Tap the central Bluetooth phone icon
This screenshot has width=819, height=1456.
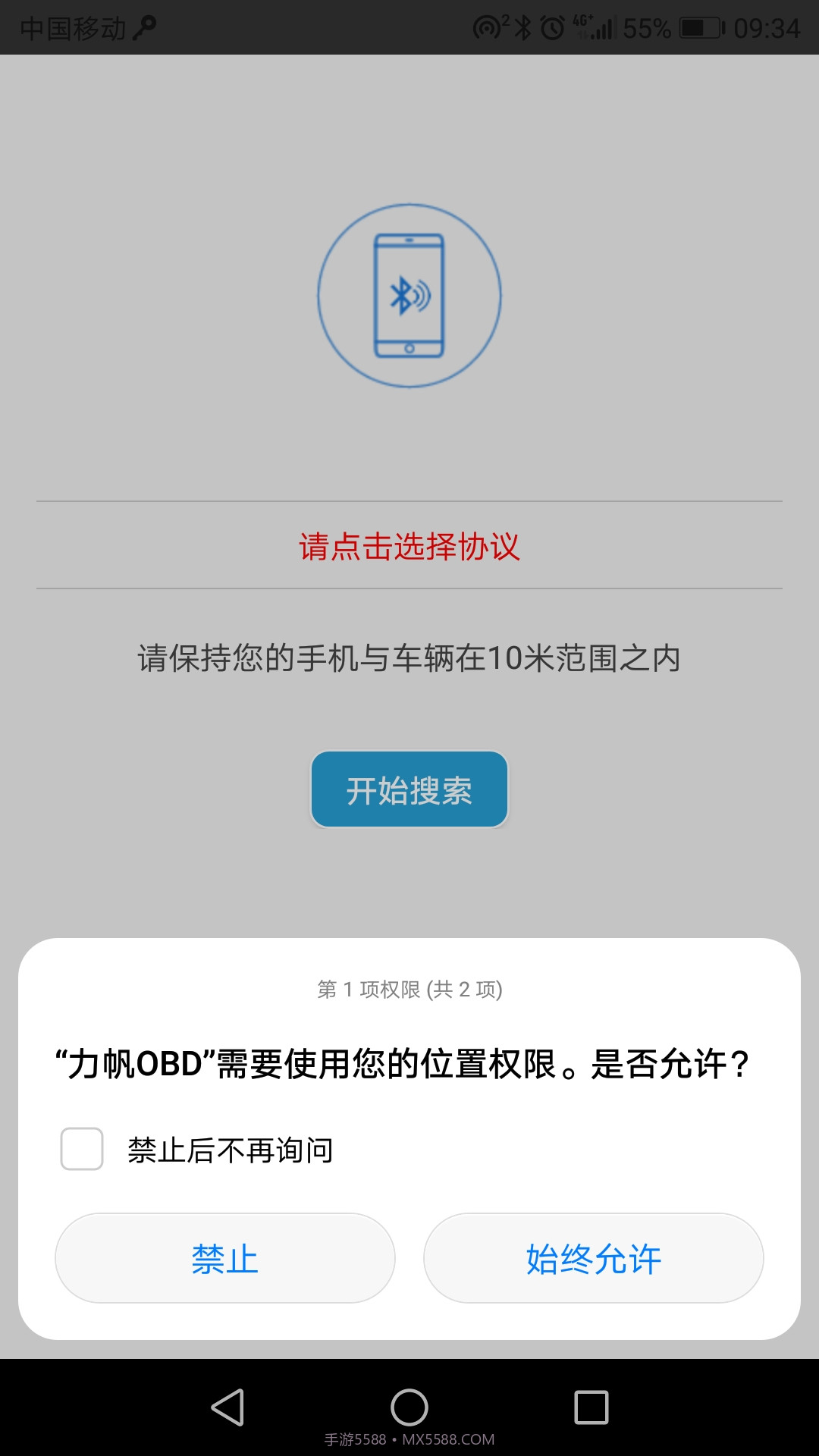coord(409,296)
